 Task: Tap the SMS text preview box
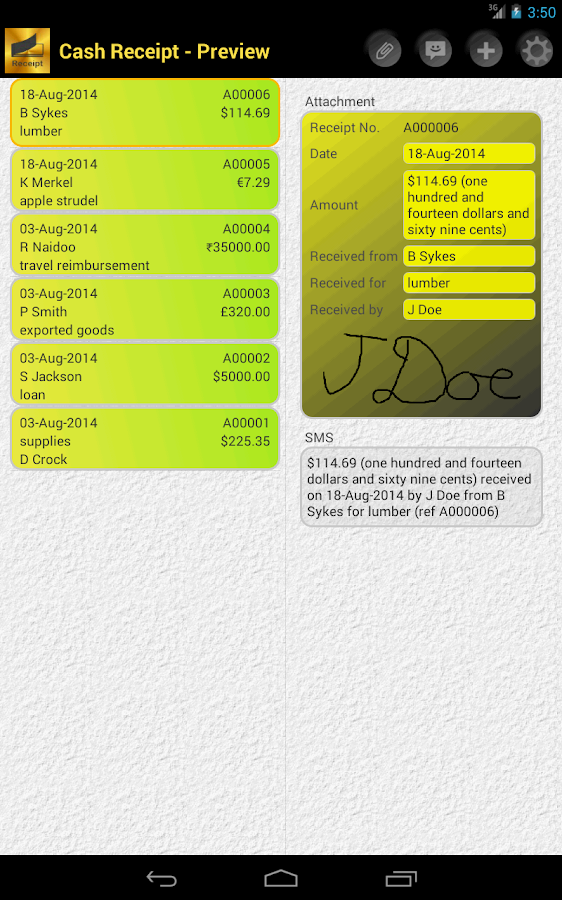coord(421,487)
